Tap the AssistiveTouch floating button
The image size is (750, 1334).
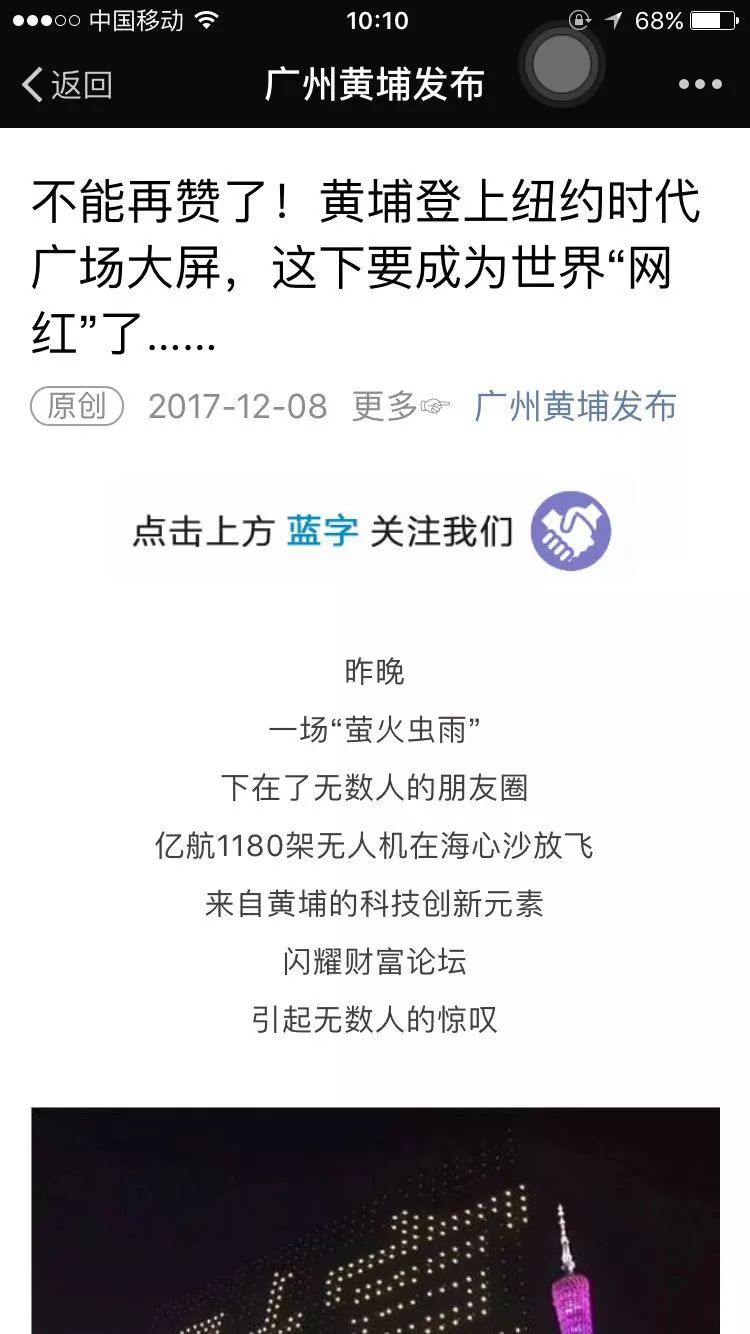tap(562, 64)
